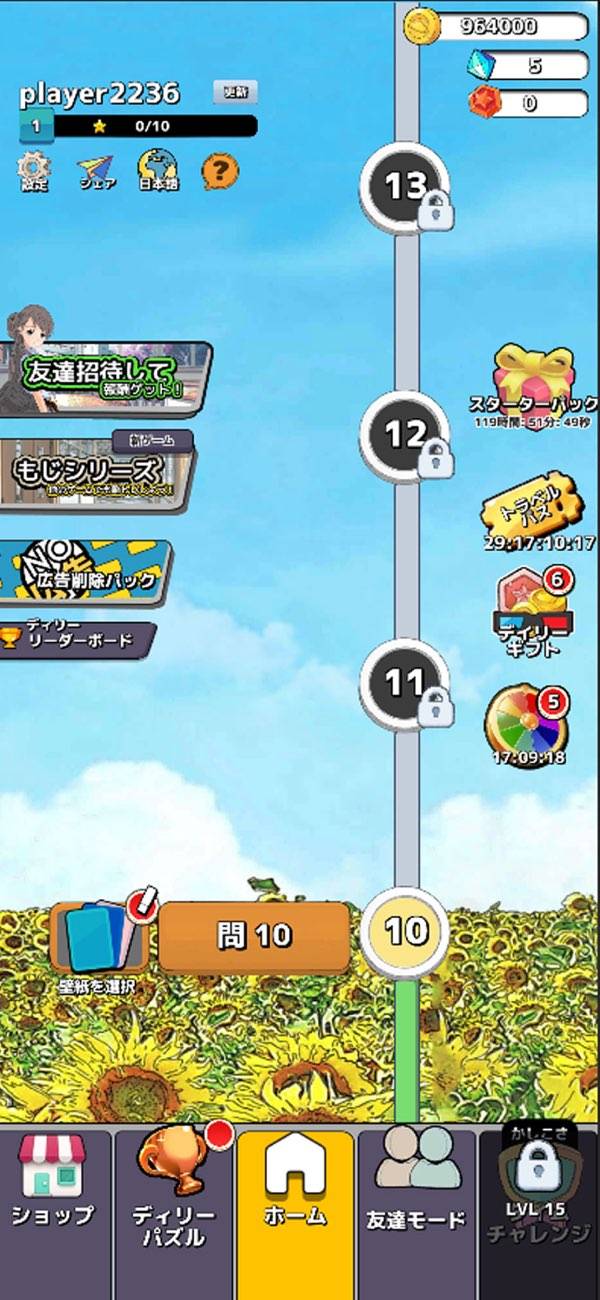This screenshot has width=600, height=1300.
Task: Switch to the デイリーパズル tab
Action: (174, 1190)
